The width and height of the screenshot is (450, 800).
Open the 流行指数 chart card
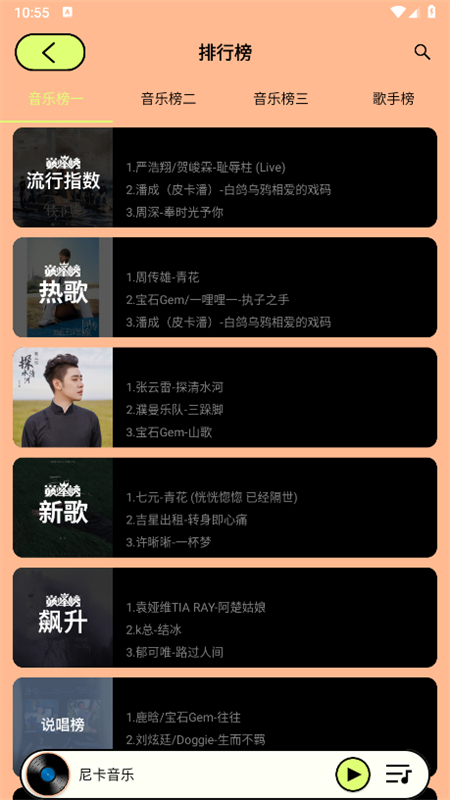(x=225, y=177)
